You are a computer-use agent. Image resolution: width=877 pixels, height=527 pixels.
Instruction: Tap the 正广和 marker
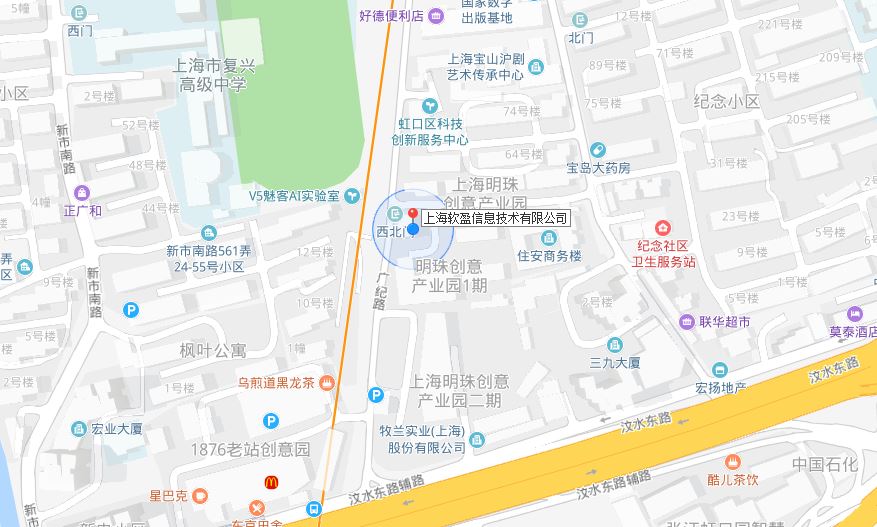(82, 192)
